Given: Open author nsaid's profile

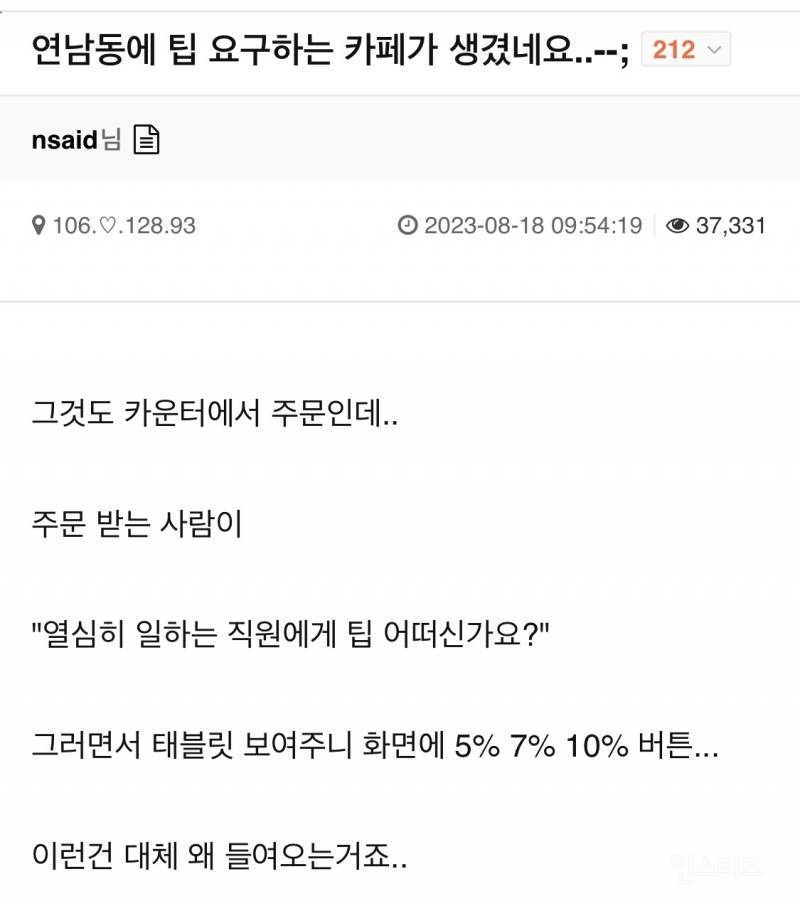Looking at the screenshot, I should (64, 141).
